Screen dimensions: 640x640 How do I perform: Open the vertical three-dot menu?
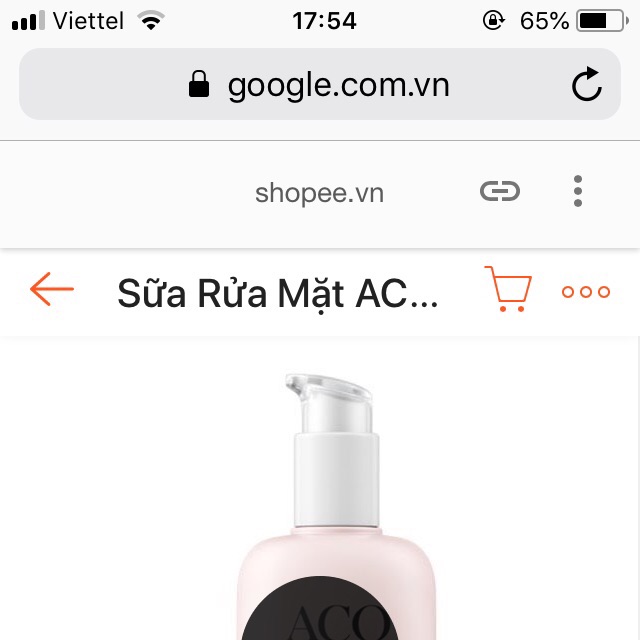(x=578, y=191)
